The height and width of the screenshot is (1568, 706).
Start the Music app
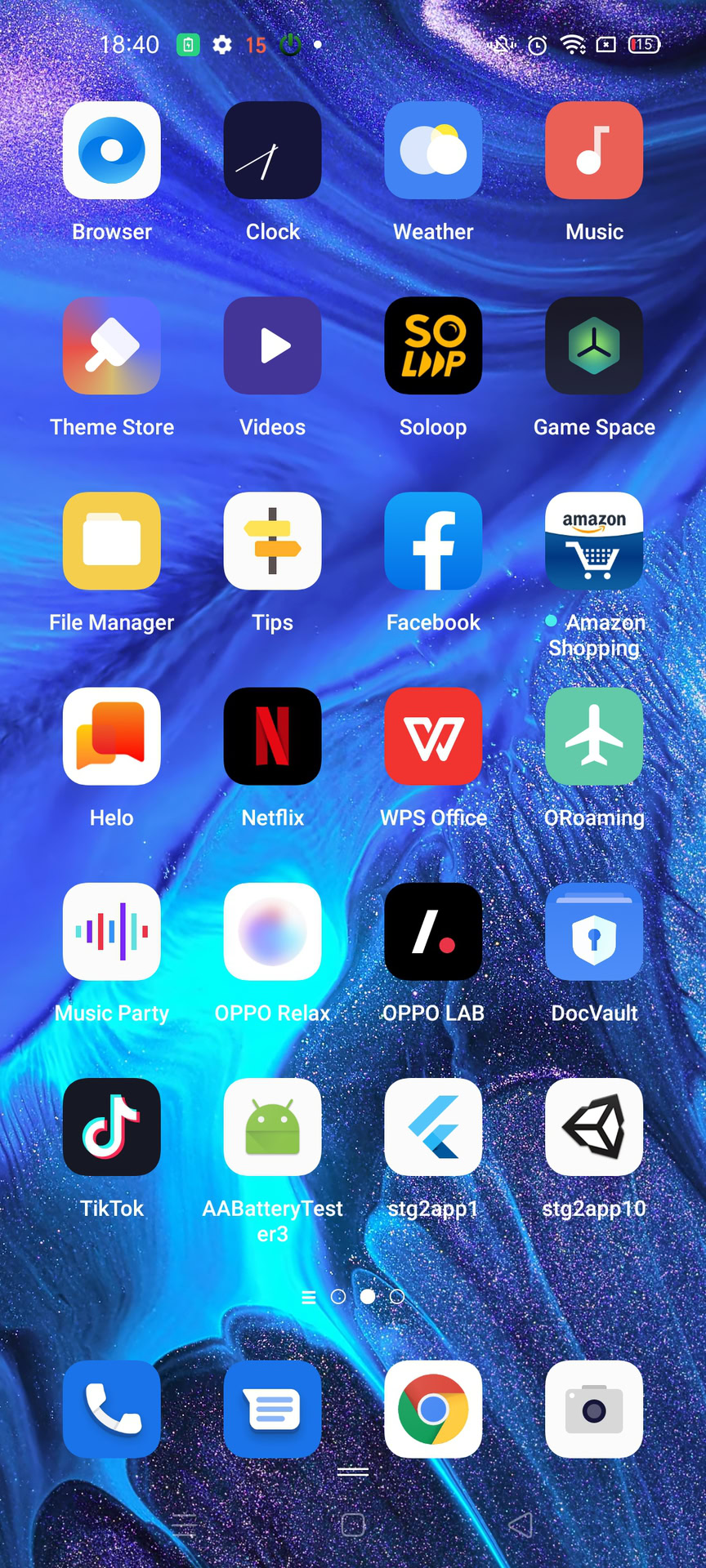point(594,151)
